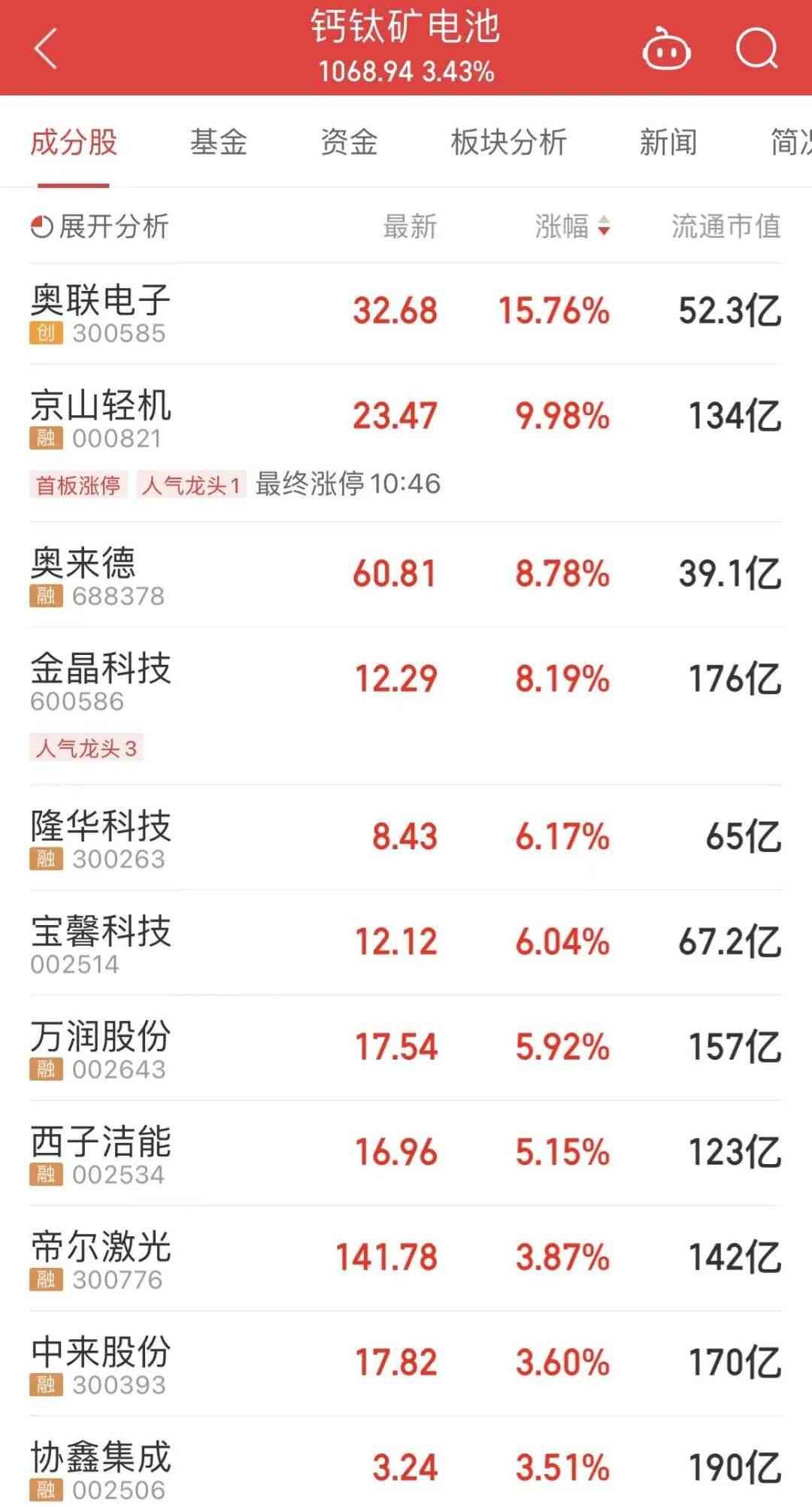Viewport: 812px width, 1507px height.
Task: Open search with the magnifier icon
Action: [x=756, y=50]
